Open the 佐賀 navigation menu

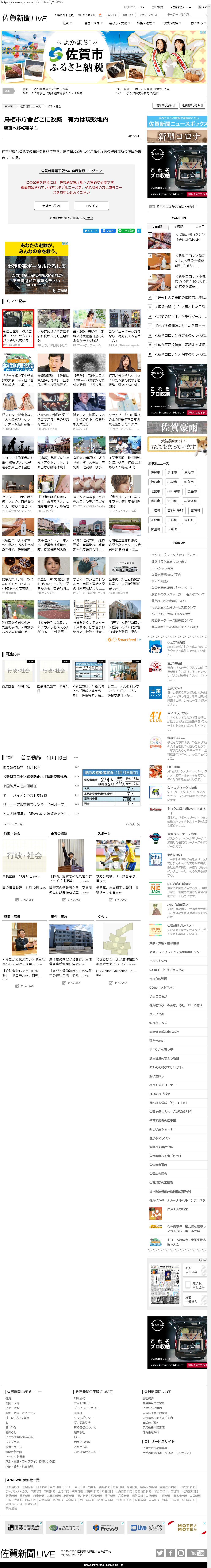(66, 23)
